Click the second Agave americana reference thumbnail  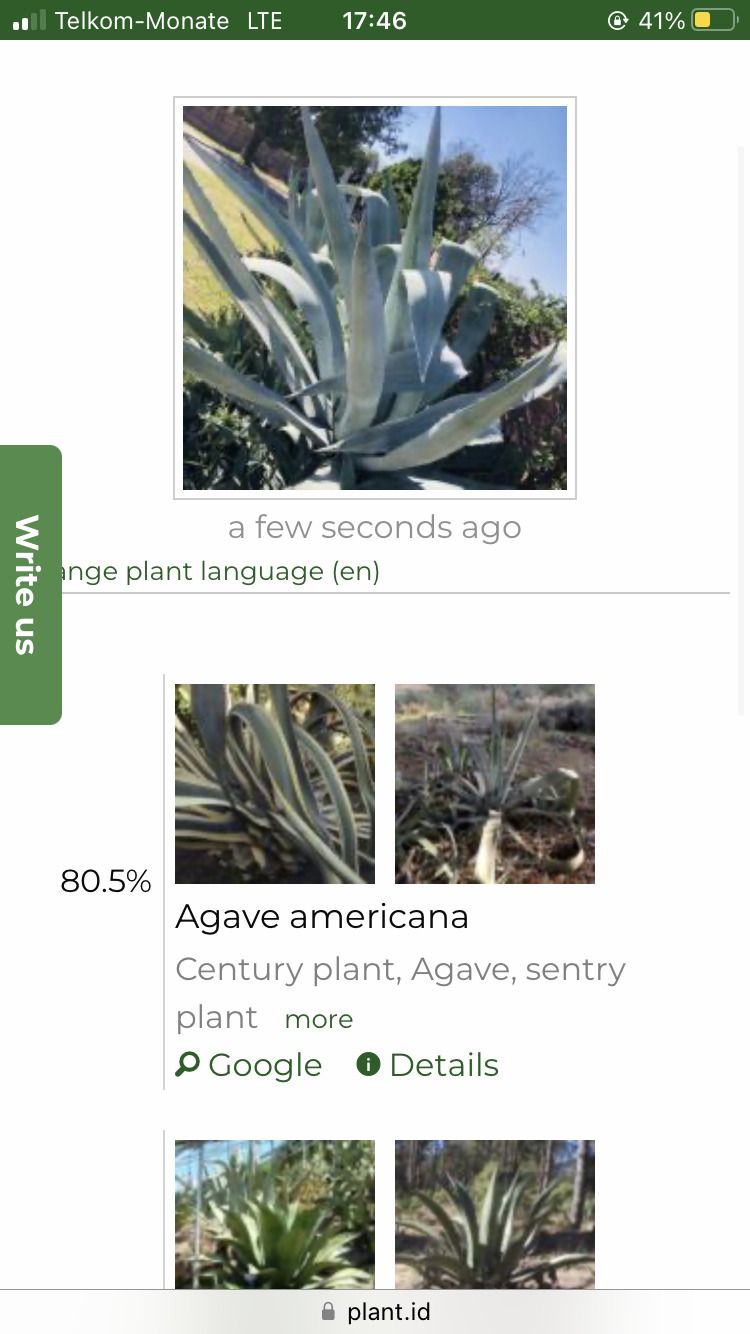pyautogui.click(x=494, y=784)
